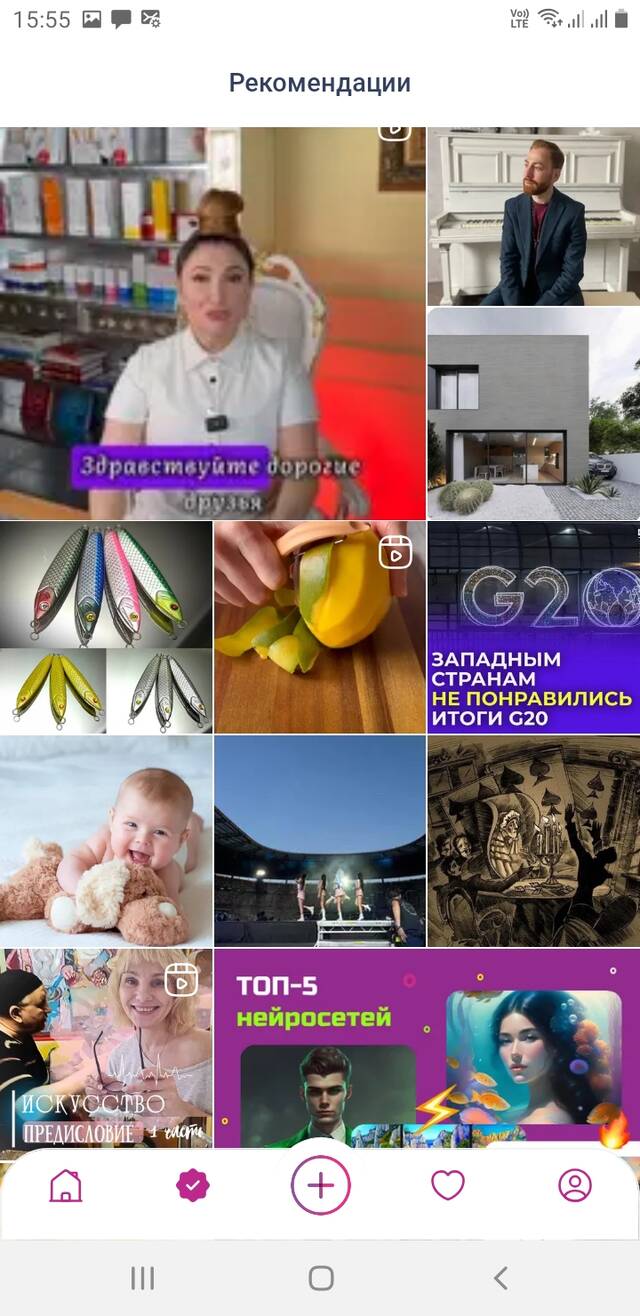Image resolution: width=640 pixels, height=1316 pixels.
Task: Play the mango peeling reel
Action: [x=320, y=627]
